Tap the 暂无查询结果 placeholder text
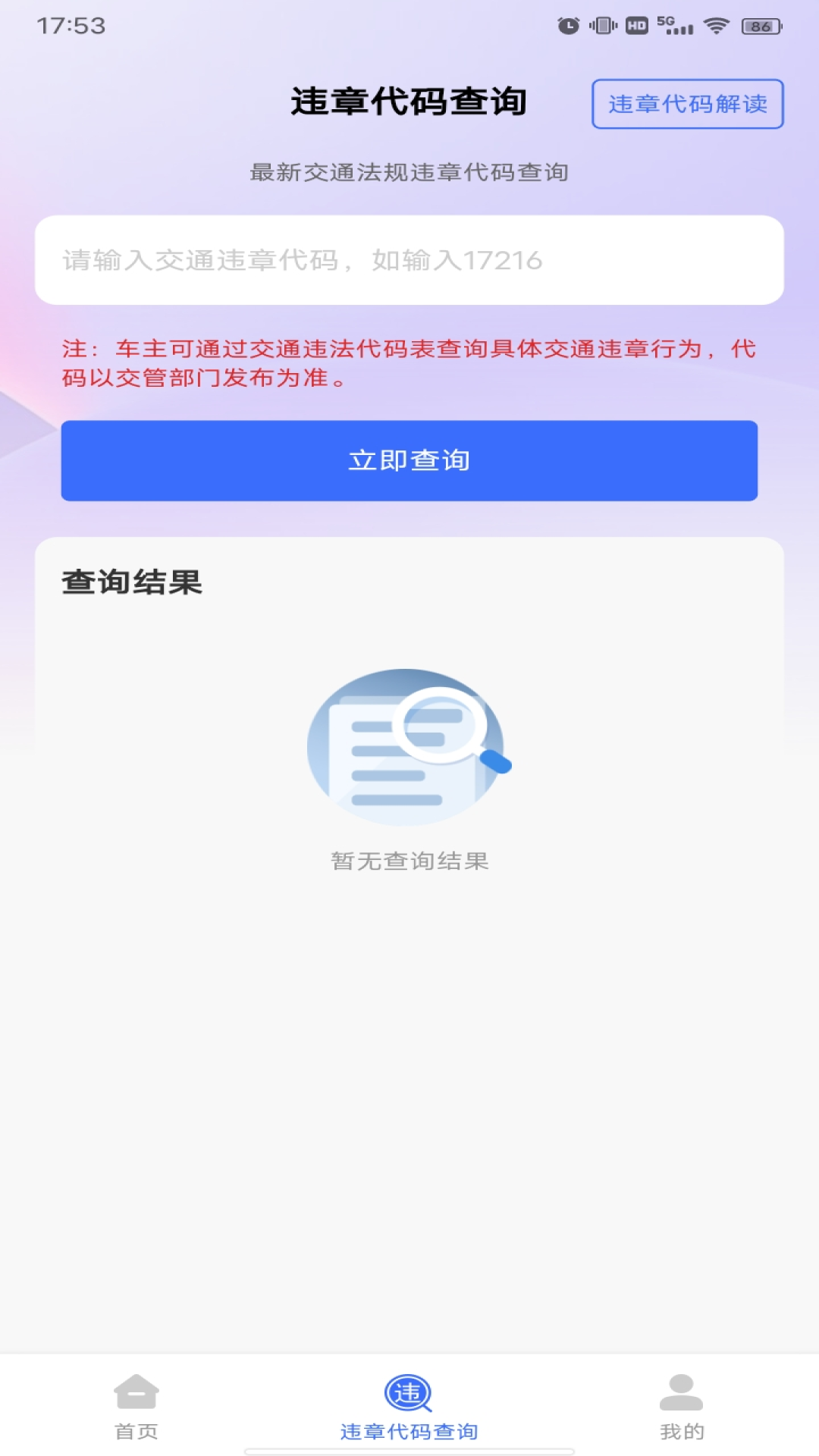Viewport: 819px width, 1456px height. pyautogui.click(x=409, y=861)
